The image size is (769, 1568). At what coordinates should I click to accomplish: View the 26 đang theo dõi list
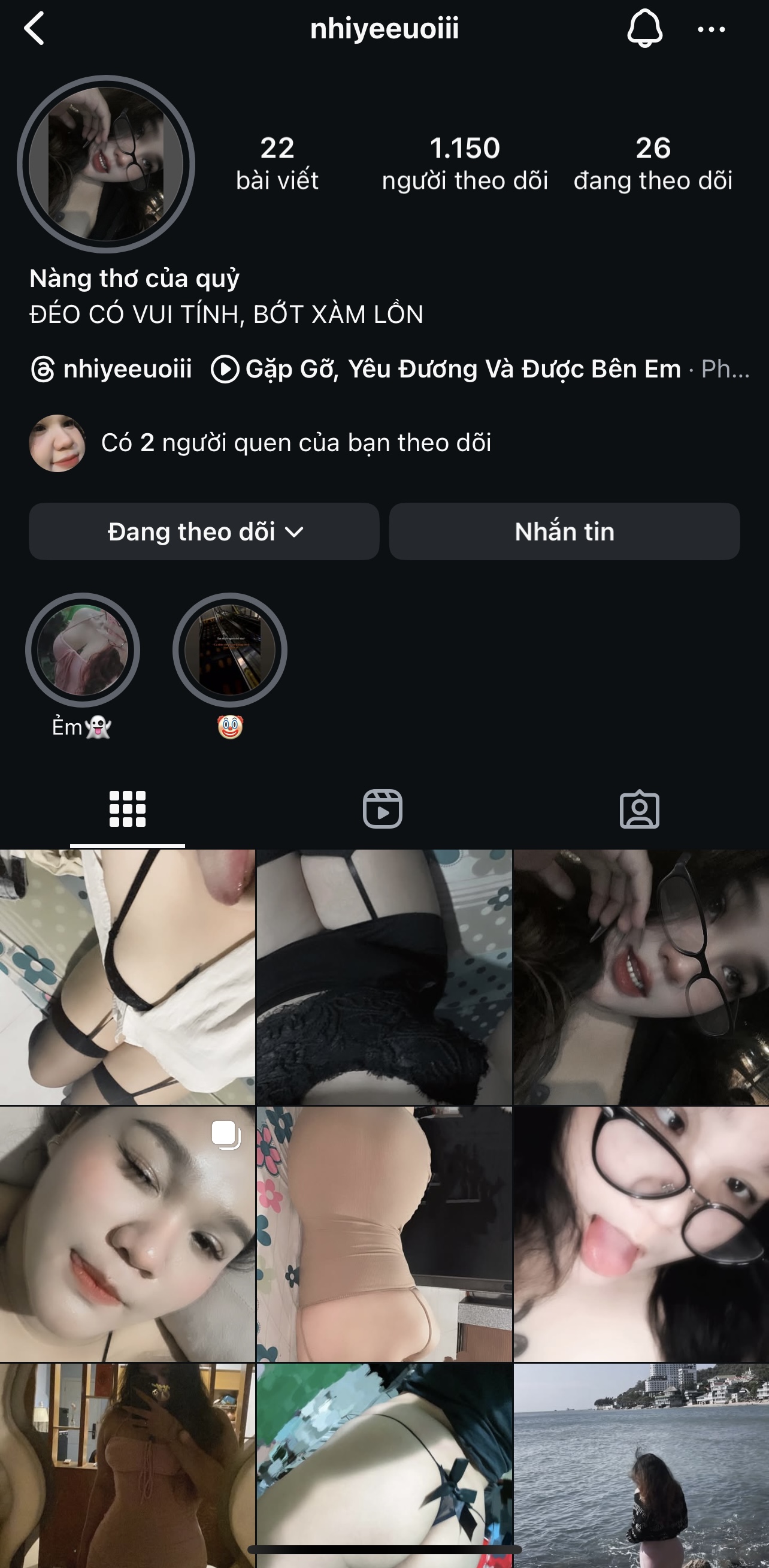[653, 163]
